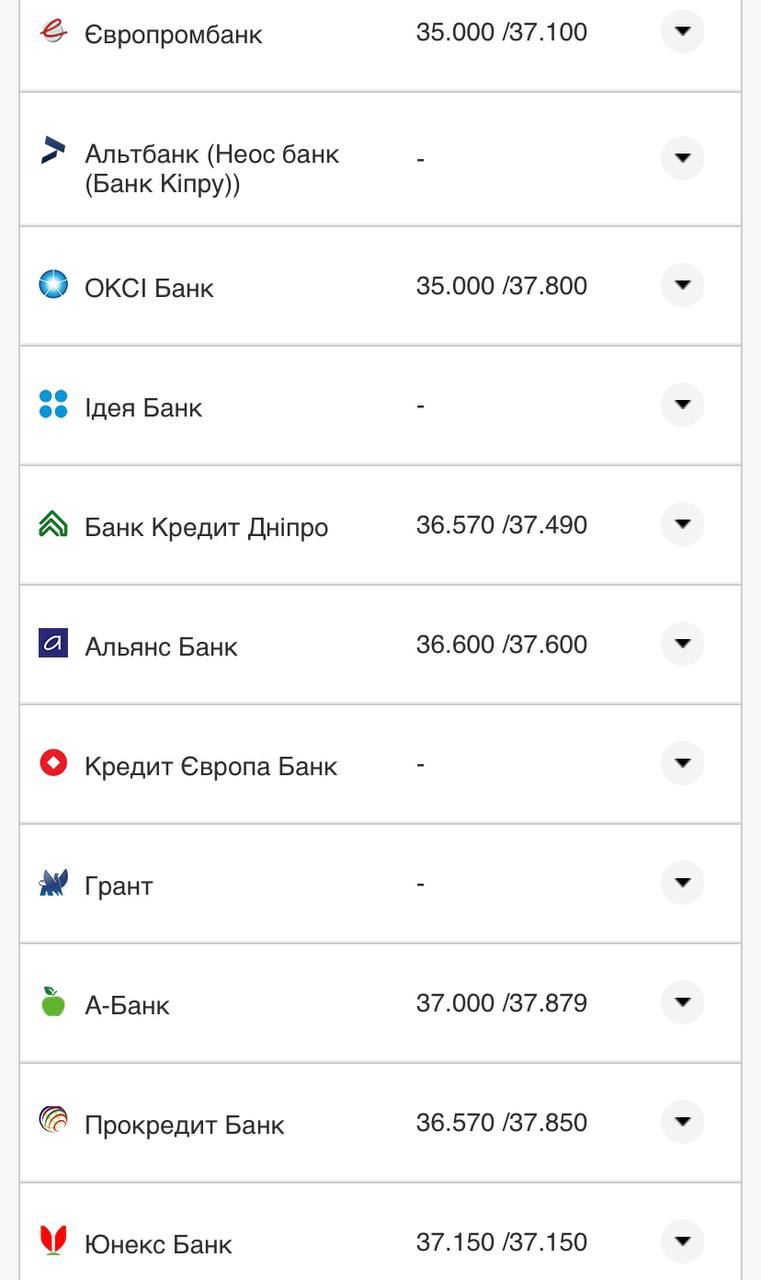The width and height of the screenshot is (761, 1280).
Task: Click the Альтбанк arrow logo icon
Action: (52, 152)
